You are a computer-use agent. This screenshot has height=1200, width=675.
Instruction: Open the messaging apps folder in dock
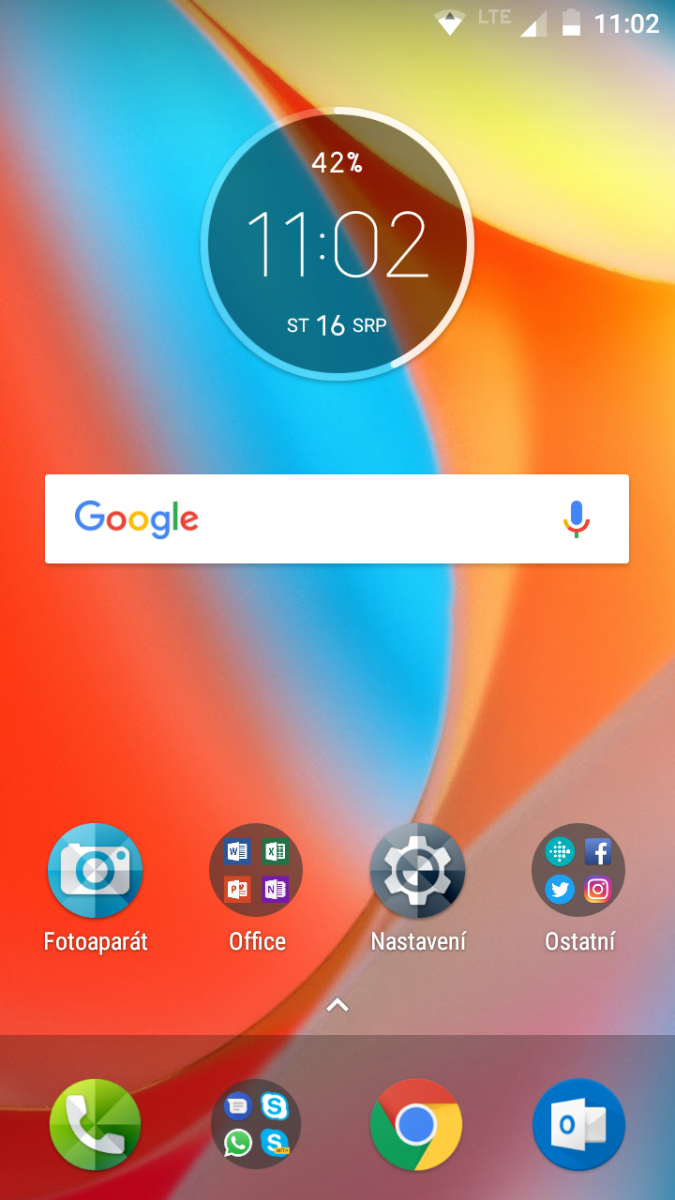point(257,1125)
